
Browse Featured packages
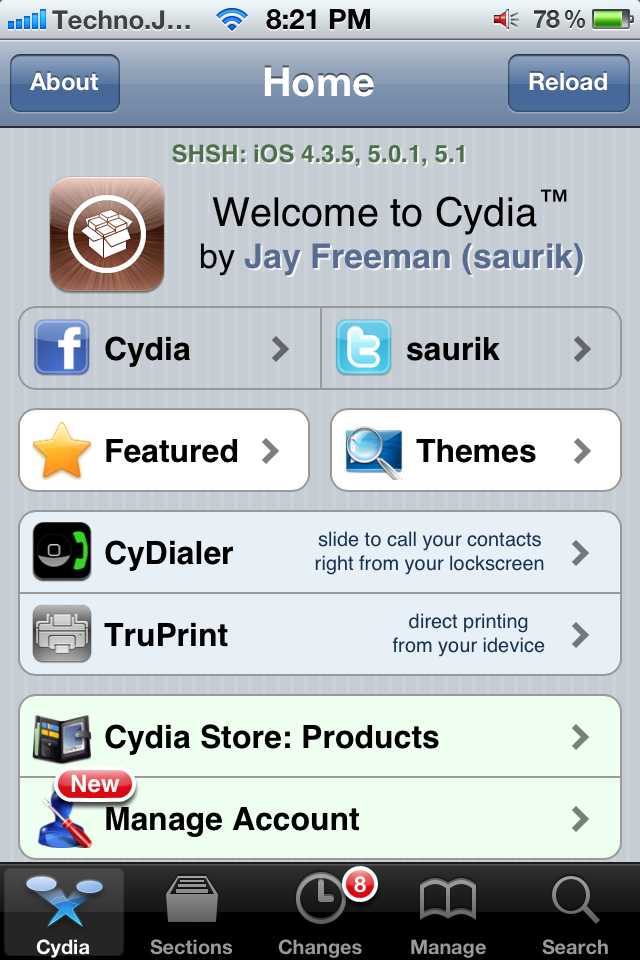(164, 451)
